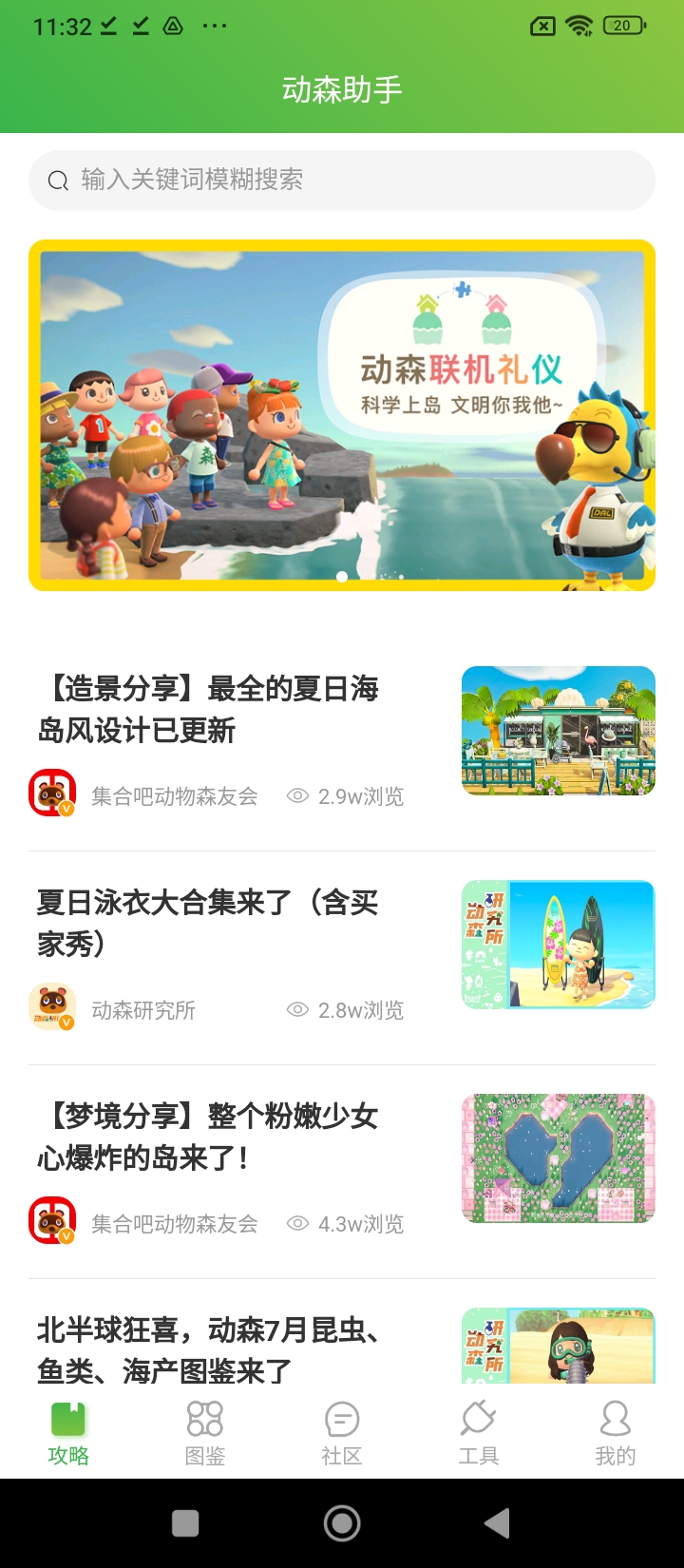Switch to the 图鉴 tab

tap(205, 1432)
